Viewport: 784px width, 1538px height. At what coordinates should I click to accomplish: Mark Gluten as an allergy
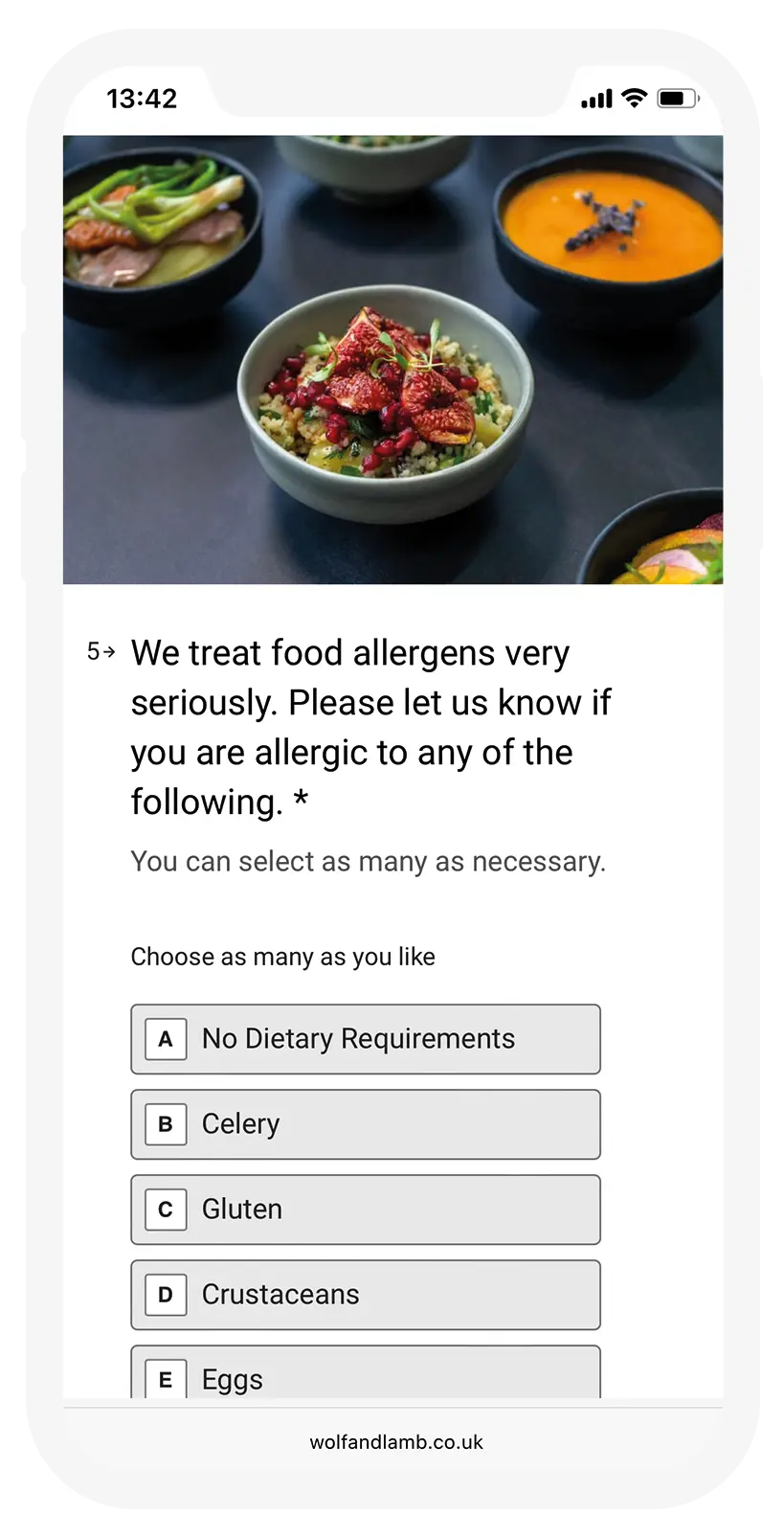coord(365,1210)
